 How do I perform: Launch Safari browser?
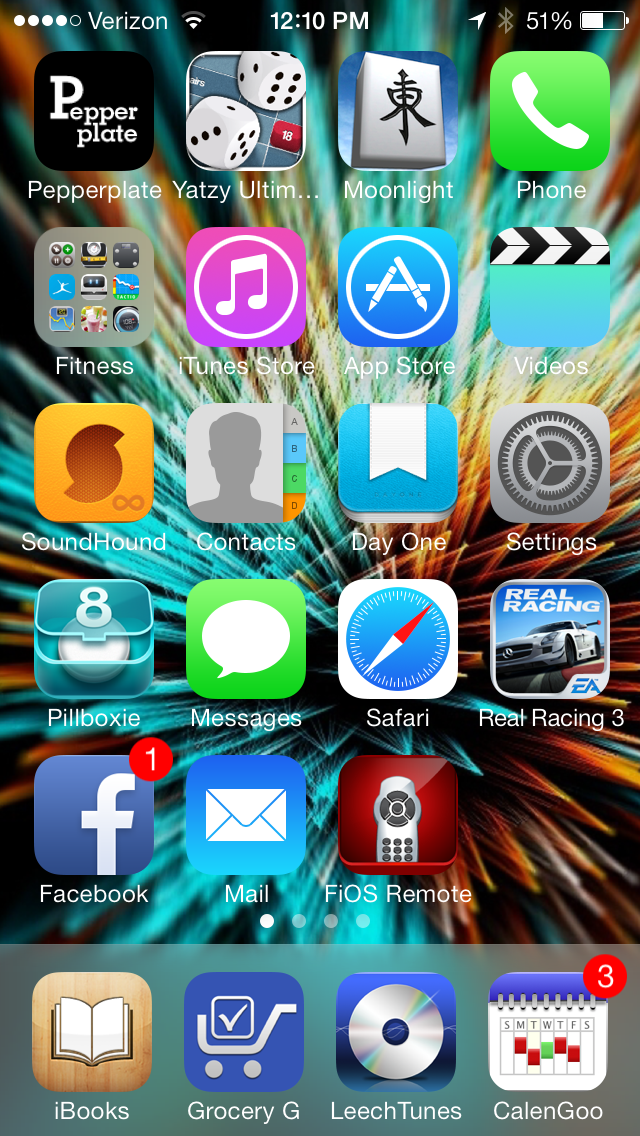[x=398, y=639]
